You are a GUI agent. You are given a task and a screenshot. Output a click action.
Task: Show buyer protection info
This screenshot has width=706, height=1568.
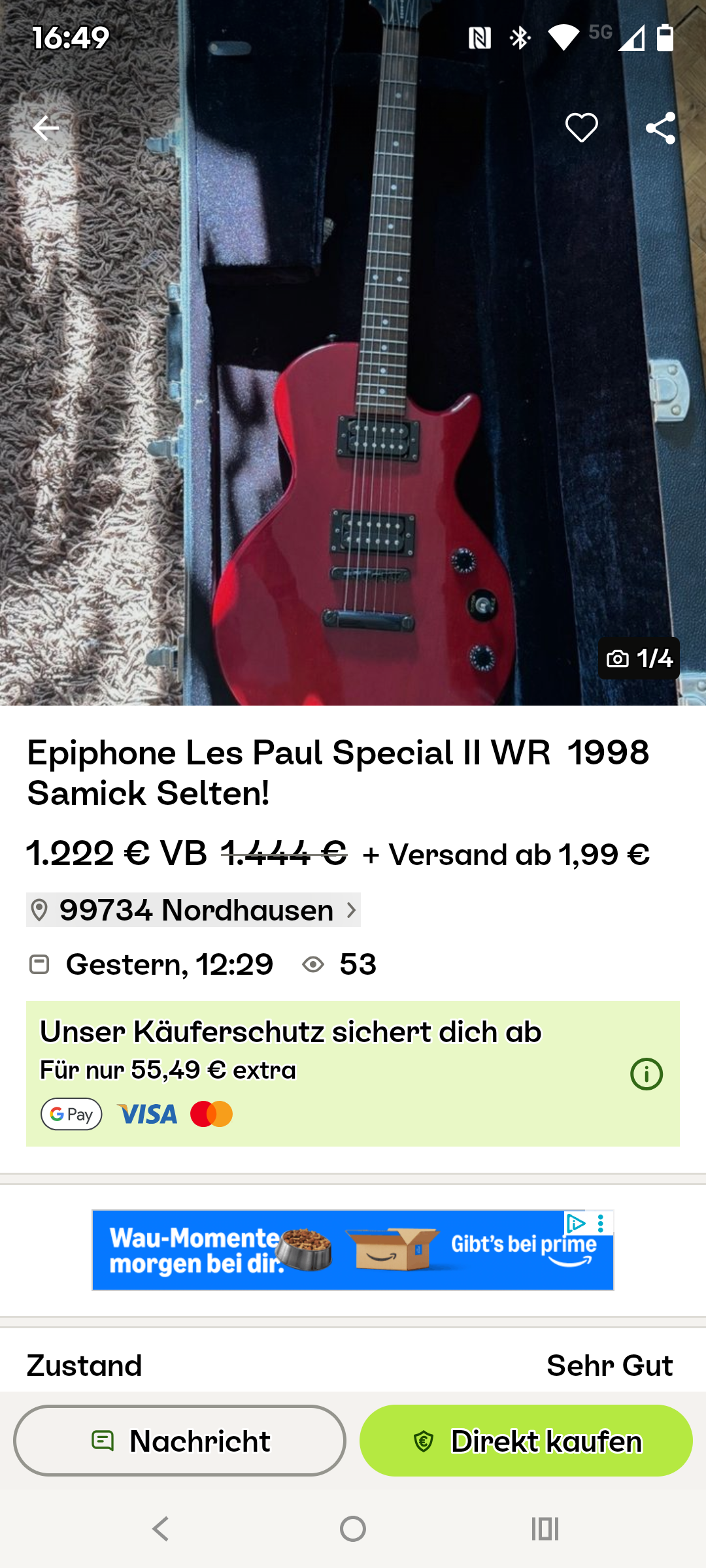click(646, 1074)
